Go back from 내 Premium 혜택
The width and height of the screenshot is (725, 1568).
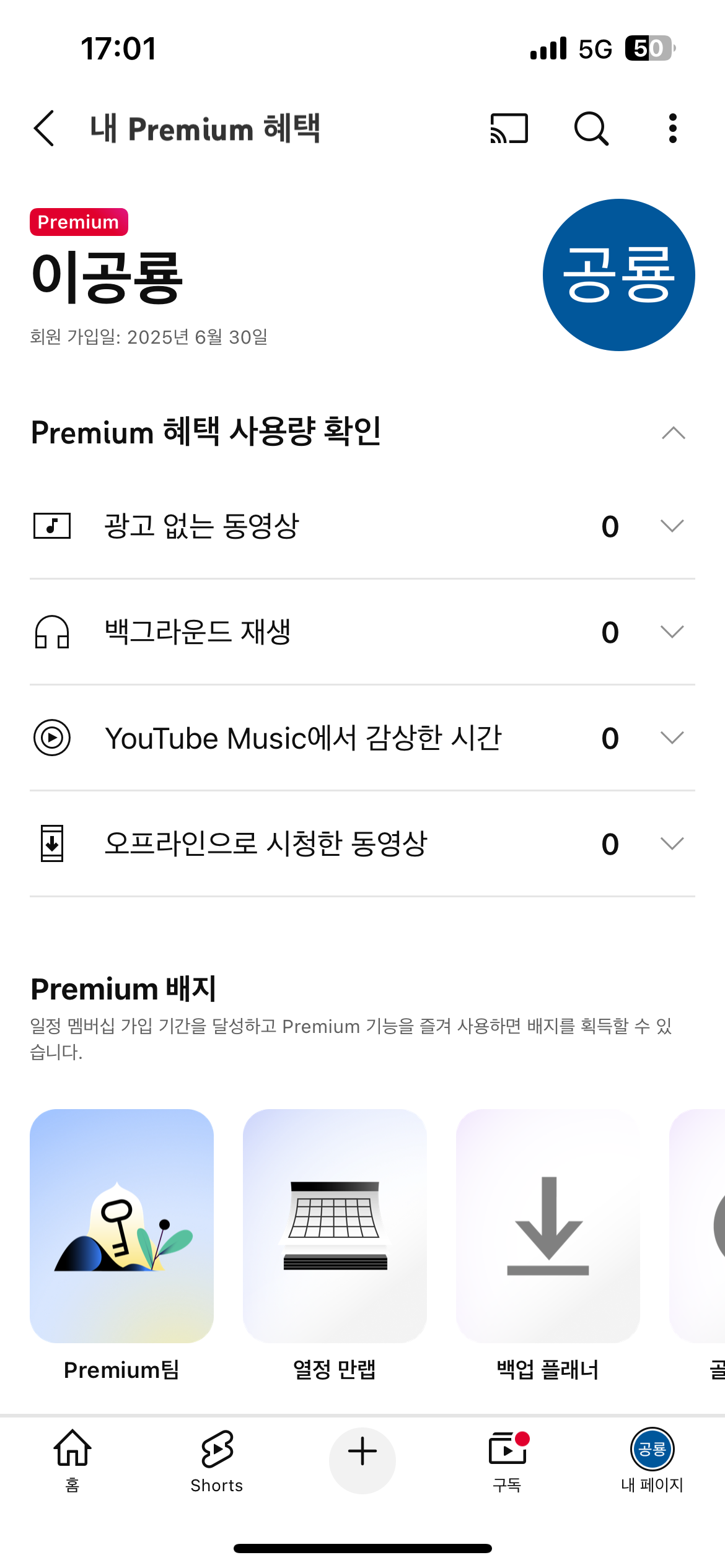(x=45, y=129)
